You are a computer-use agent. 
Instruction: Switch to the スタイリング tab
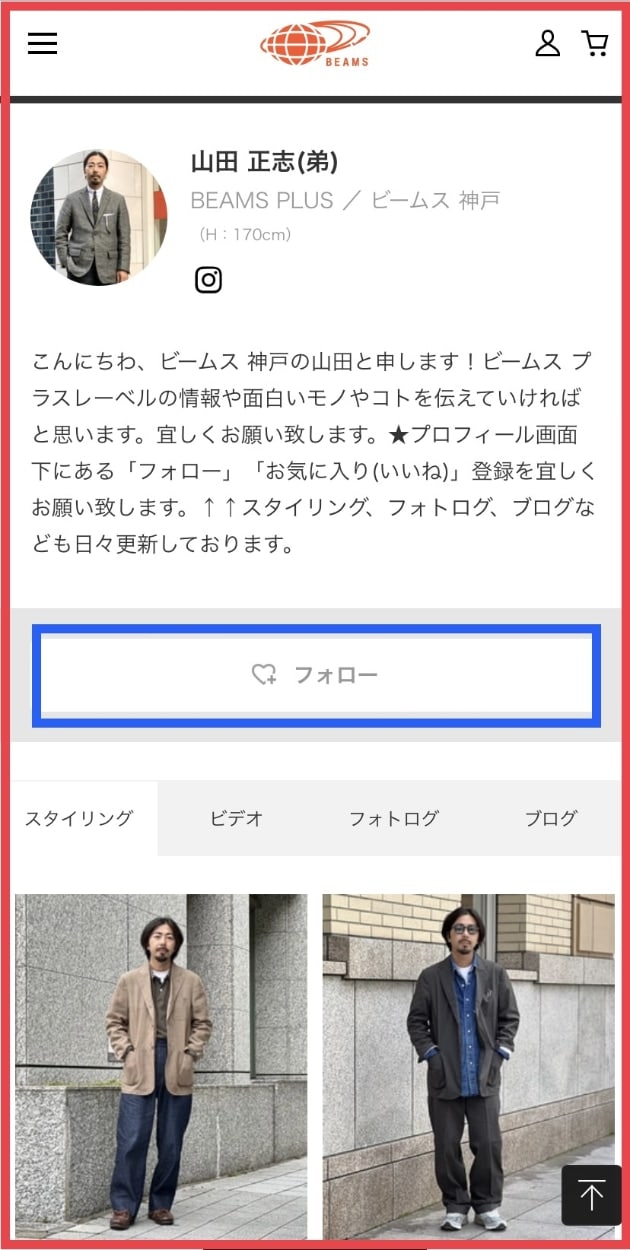coord(79,818)
